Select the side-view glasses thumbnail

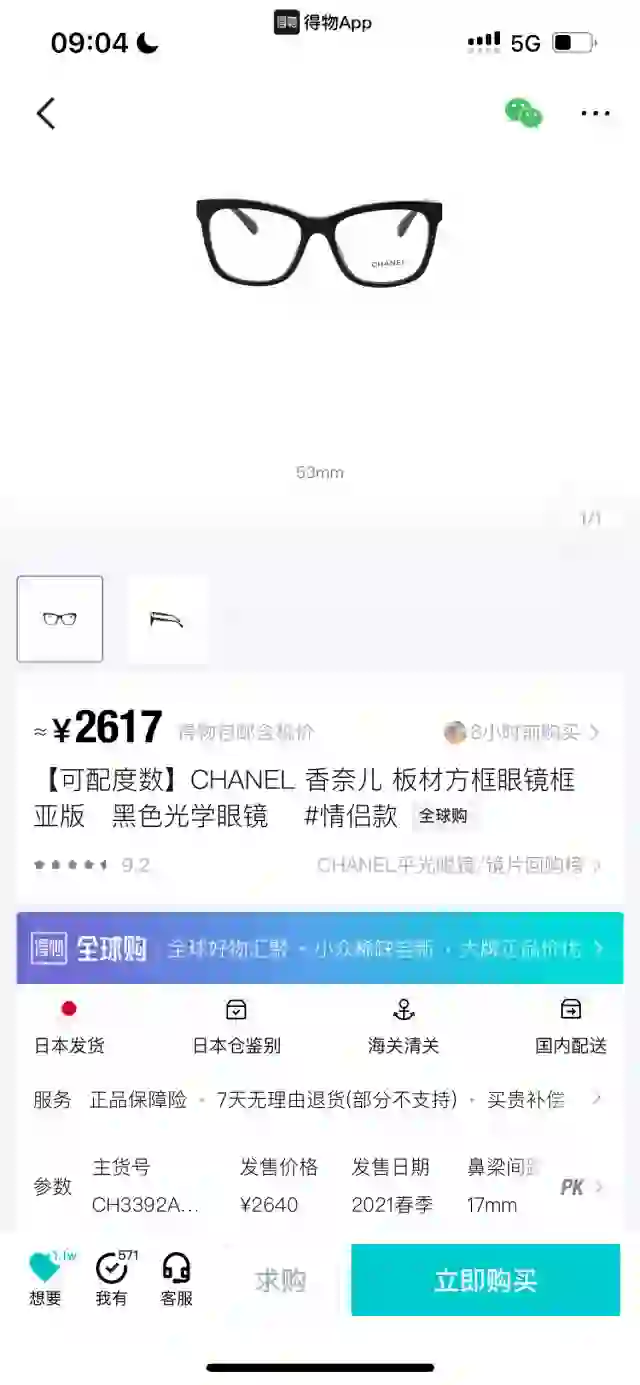coord(167,619)
